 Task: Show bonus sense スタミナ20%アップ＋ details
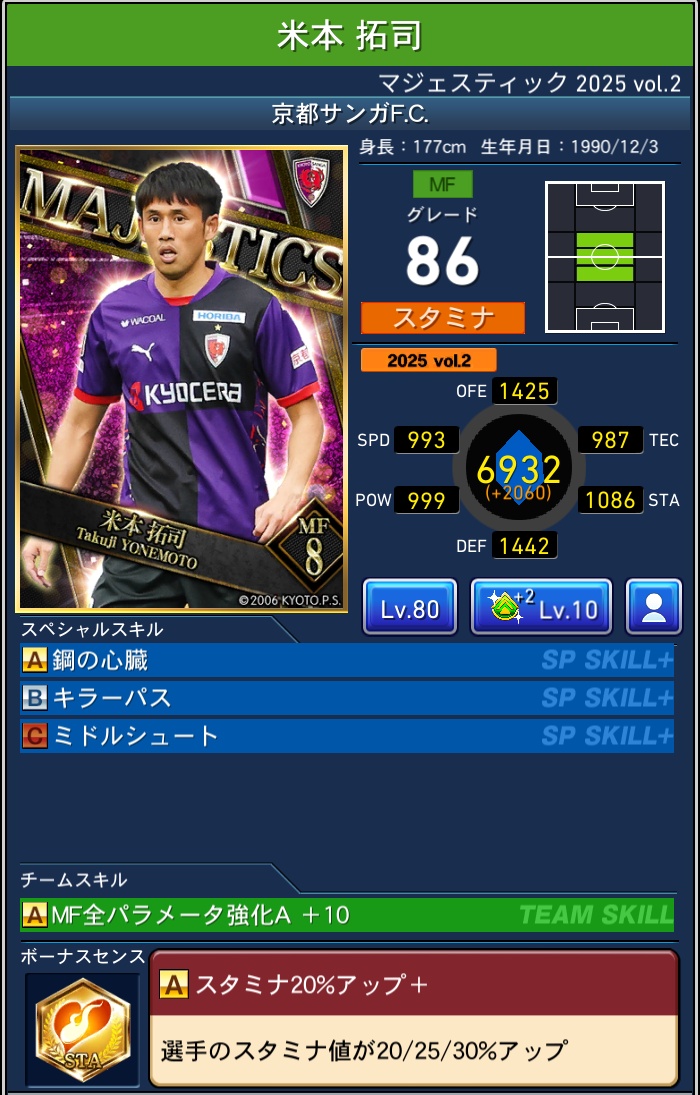point(413,1017)
